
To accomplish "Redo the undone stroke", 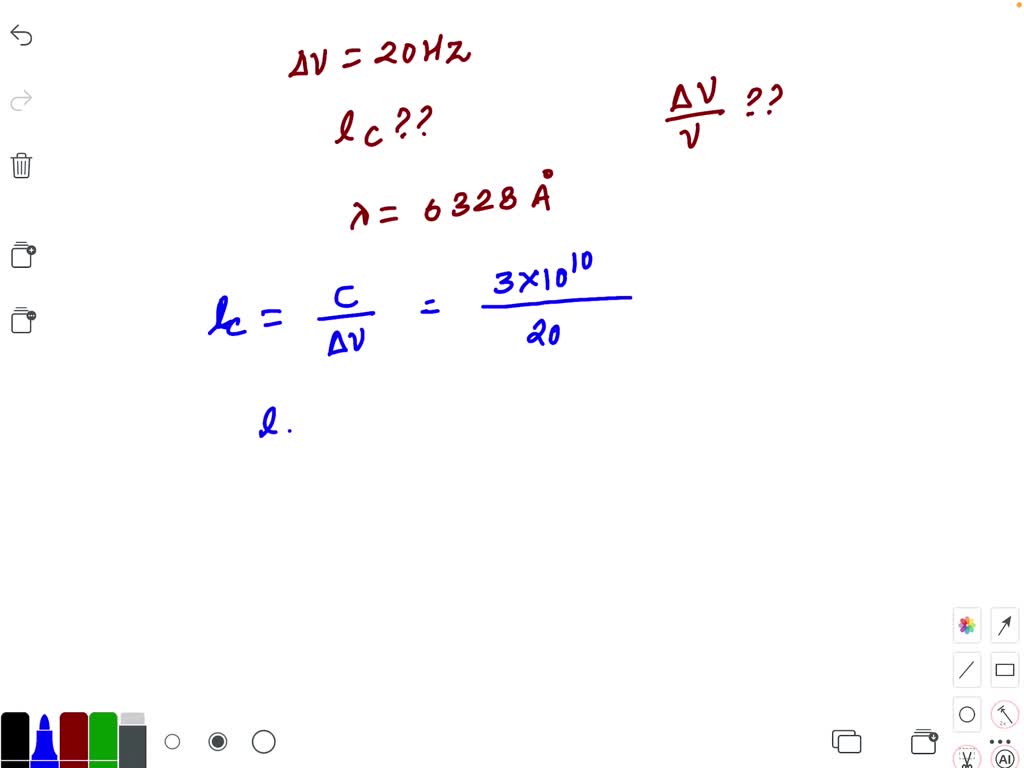I will 21,100.
